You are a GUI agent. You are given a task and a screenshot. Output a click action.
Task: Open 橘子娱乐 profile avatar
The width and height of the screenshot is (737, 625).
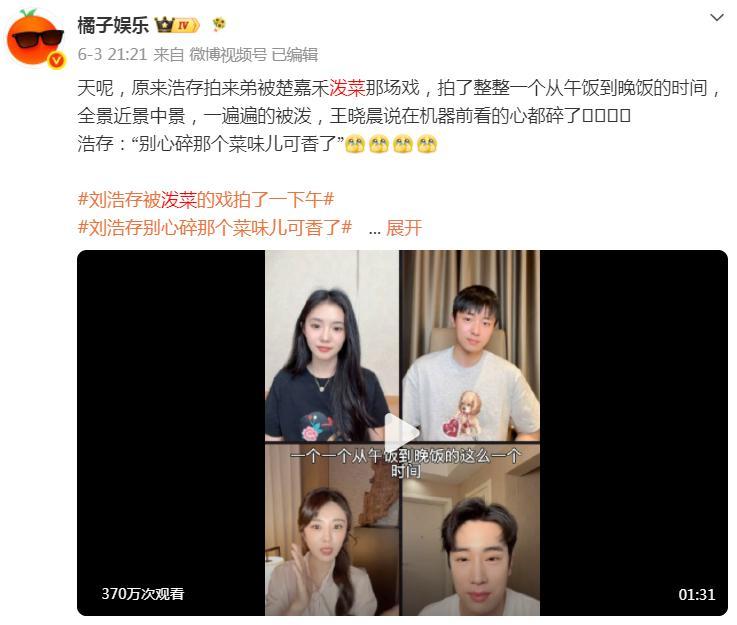[36, 40]
